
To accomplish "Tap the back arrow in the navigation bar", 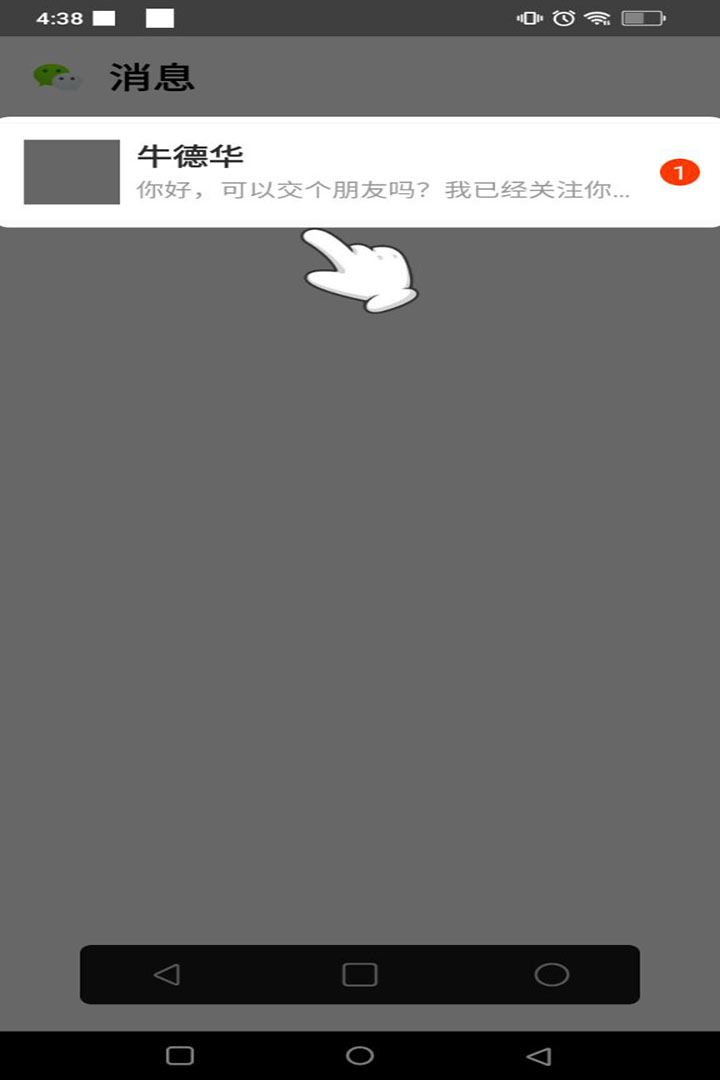I will [x=165, y=973].
